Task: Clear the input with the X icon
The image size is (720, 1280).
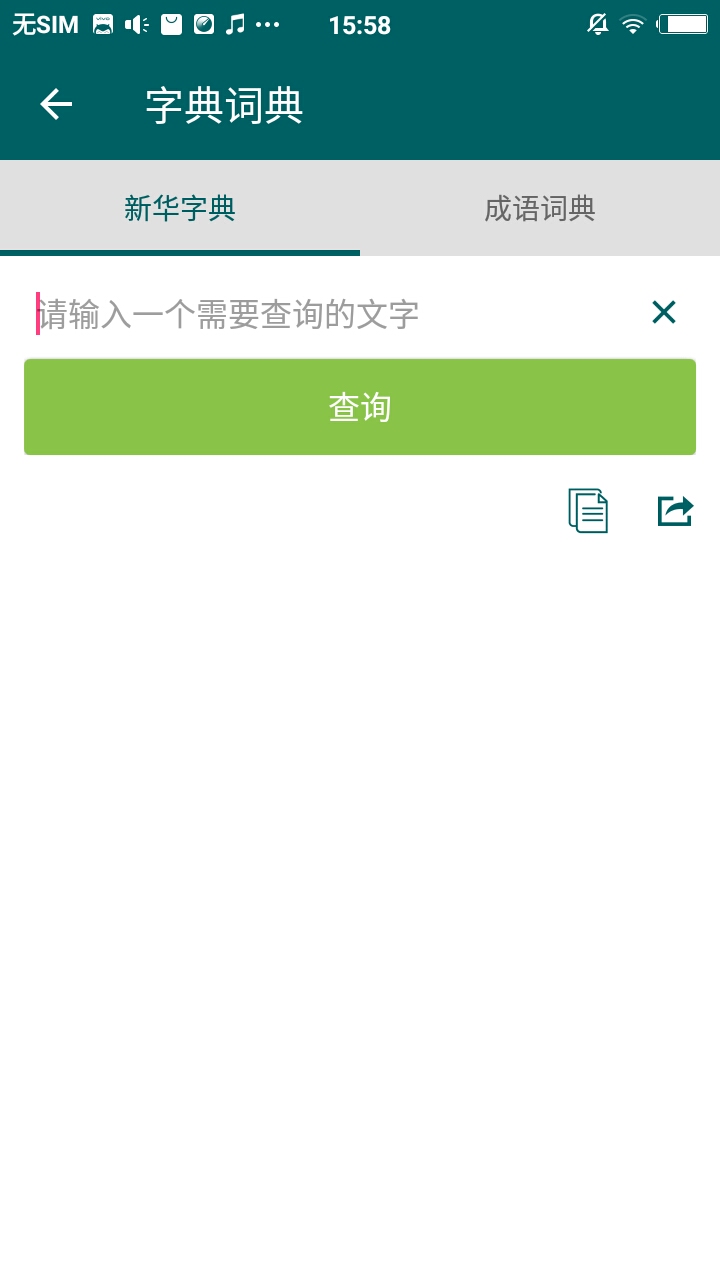Action: (x=664, y=313)
